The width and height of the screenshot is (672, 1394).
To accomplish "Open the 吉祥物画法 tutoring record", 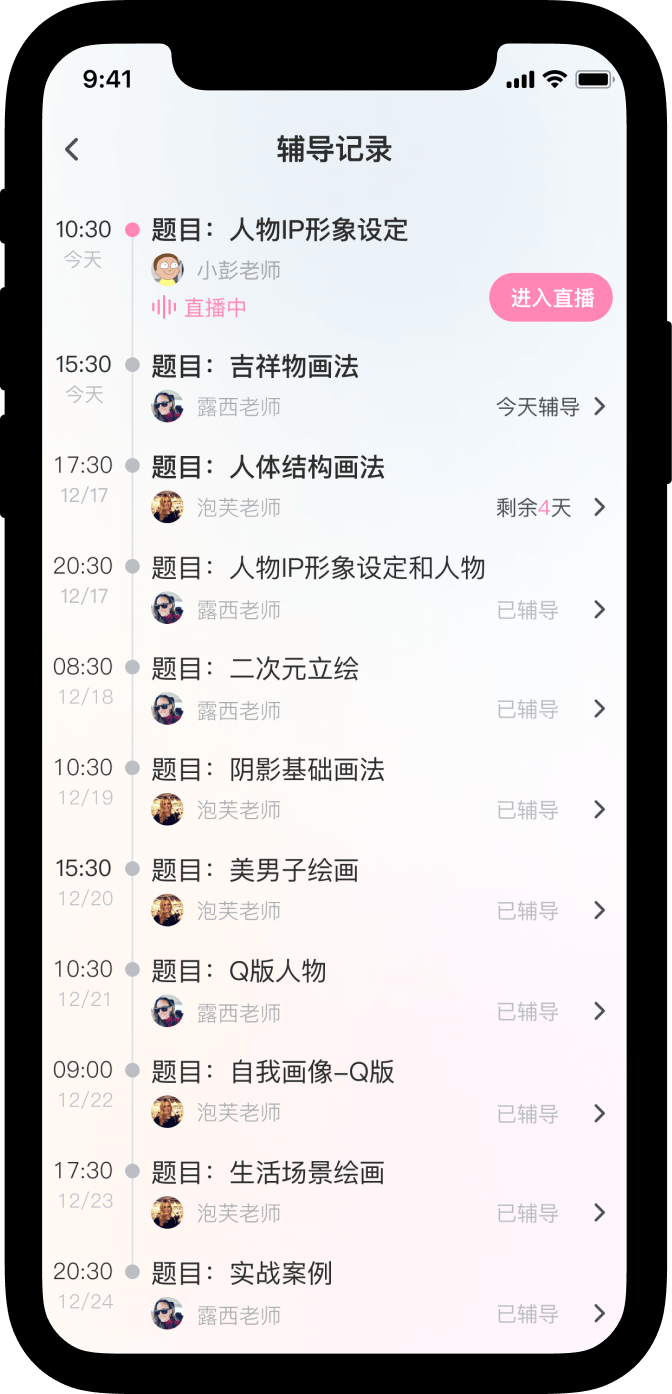I will coord(599,406).
